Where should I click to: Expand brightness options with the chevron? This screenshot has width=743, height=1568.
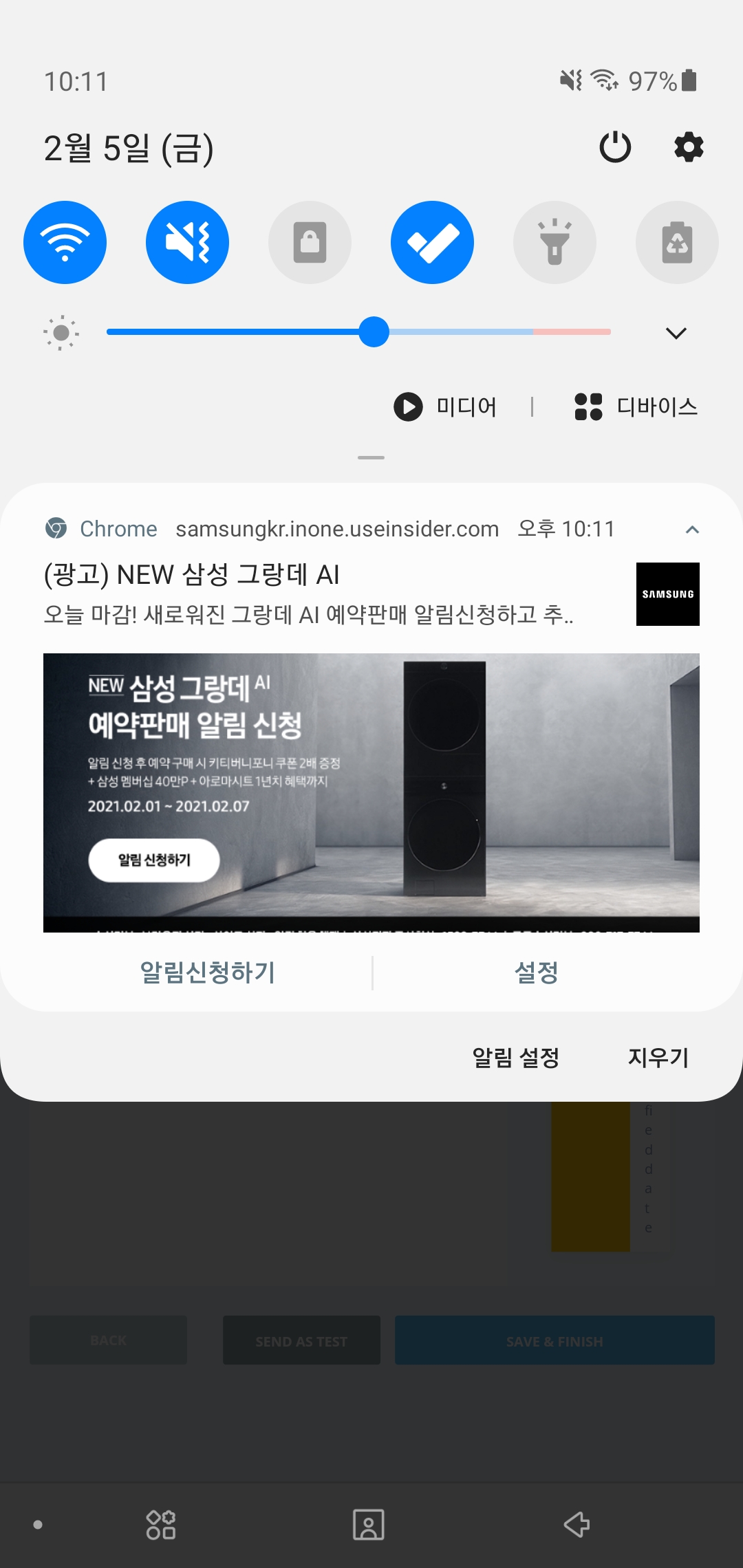(x=676, y=334)
